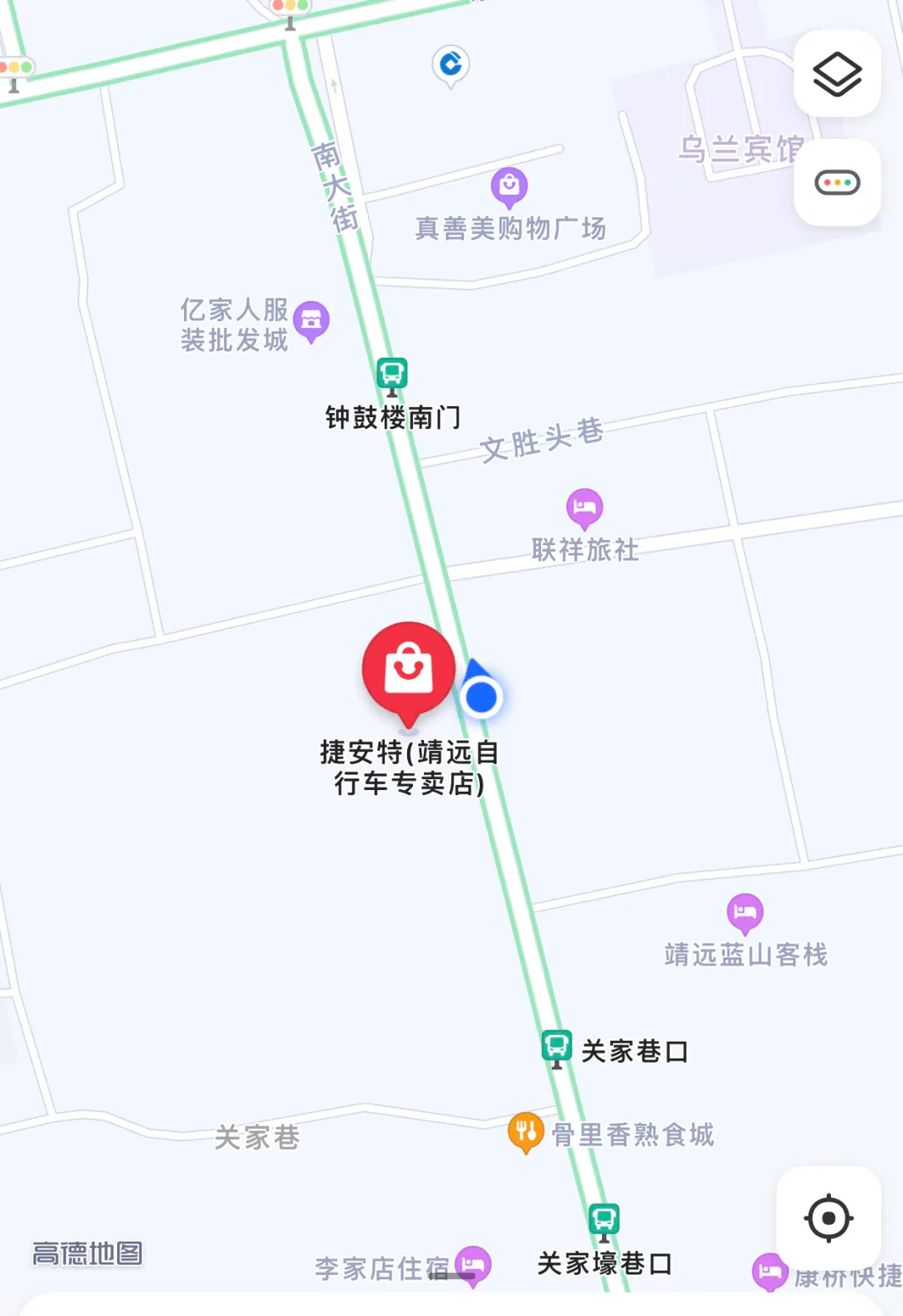903x1316 pixels.
Task: Open the 关家巷口 bus stop marker
Action: (556, 1046)
